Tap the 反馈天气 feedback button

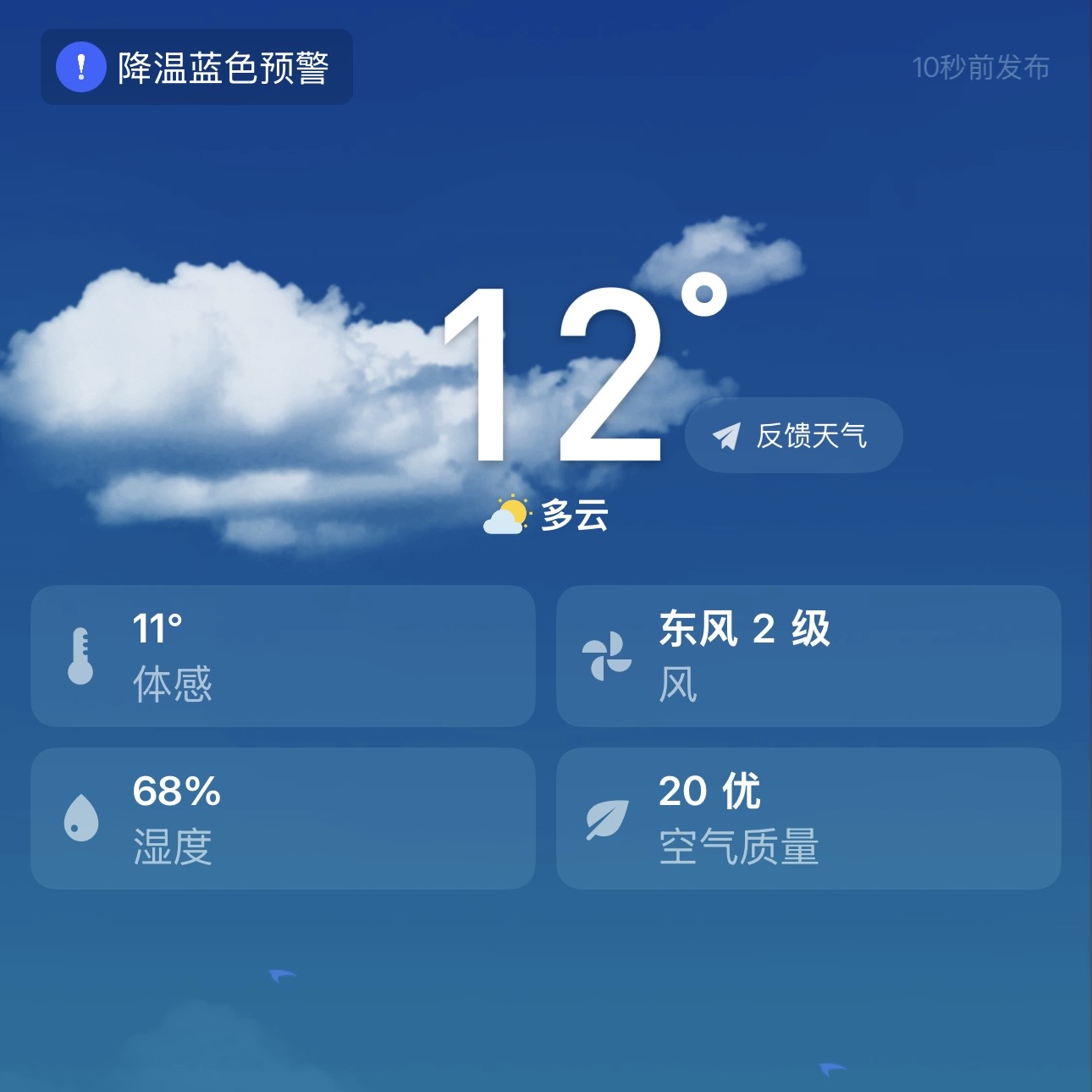tap(794, 435)
